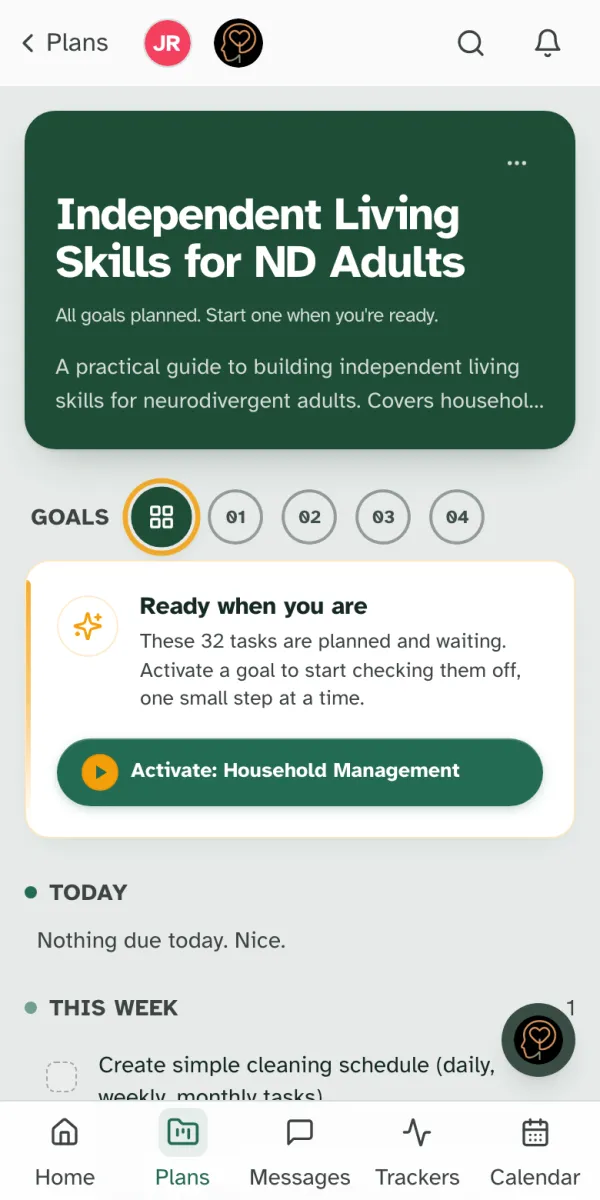
Task: Open the plan card's three-dot menu
Action: pyautogui.click(x=516, y=163)
